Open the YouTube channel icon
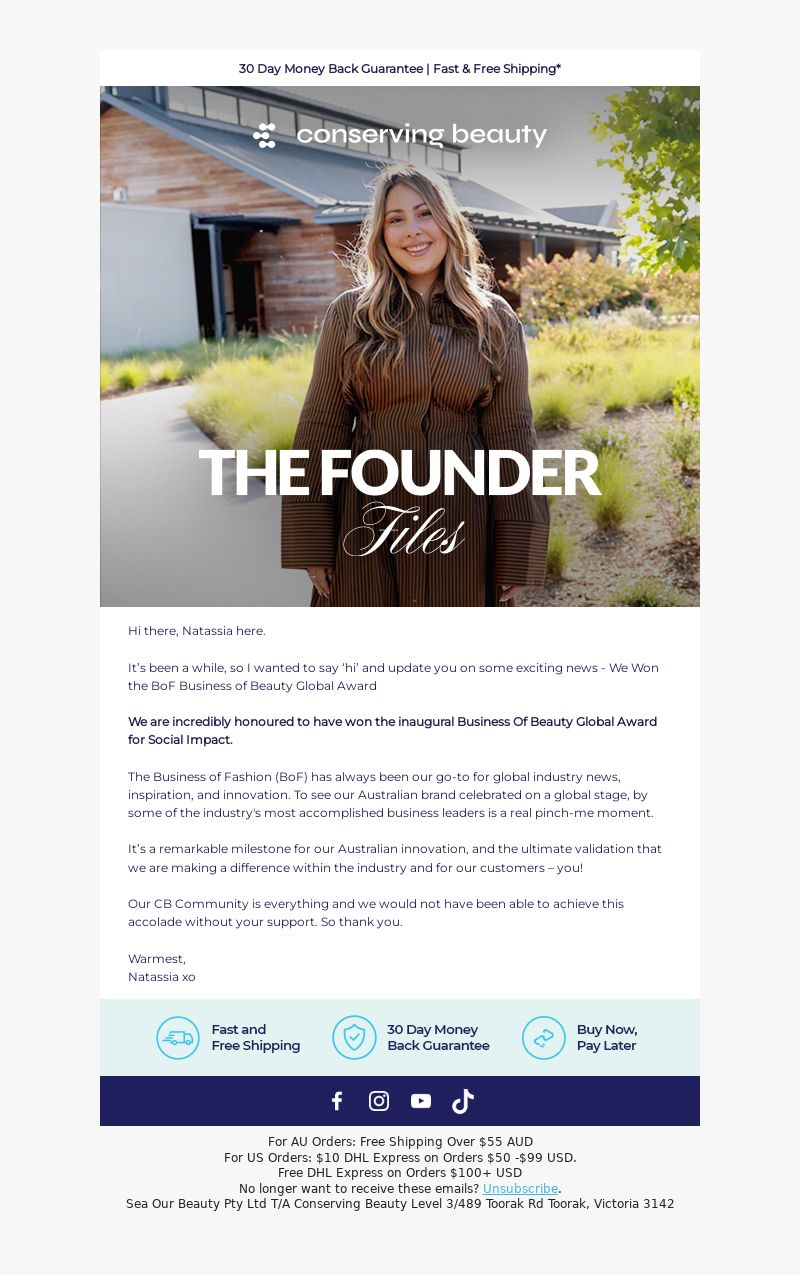800x1275 pixels. 421,1101
